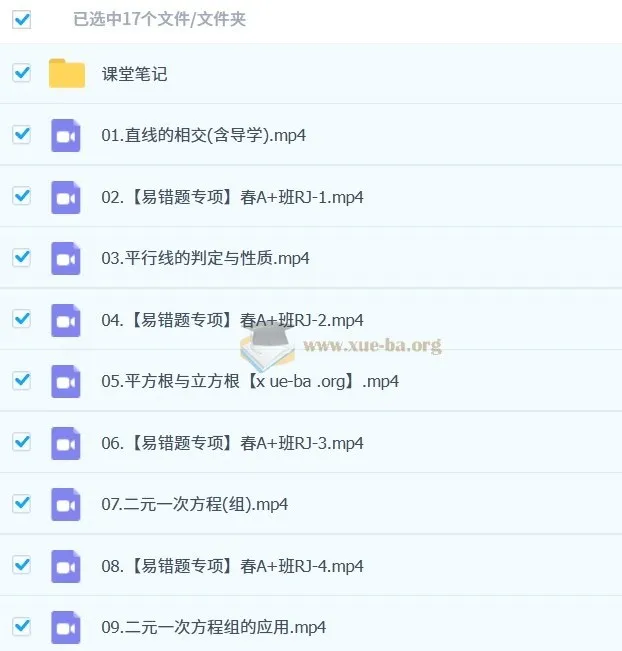Image resolution: width=622 pixels, height=651 pixels.
Task: Open the 课堂笔记 folder
Action: 134,74
